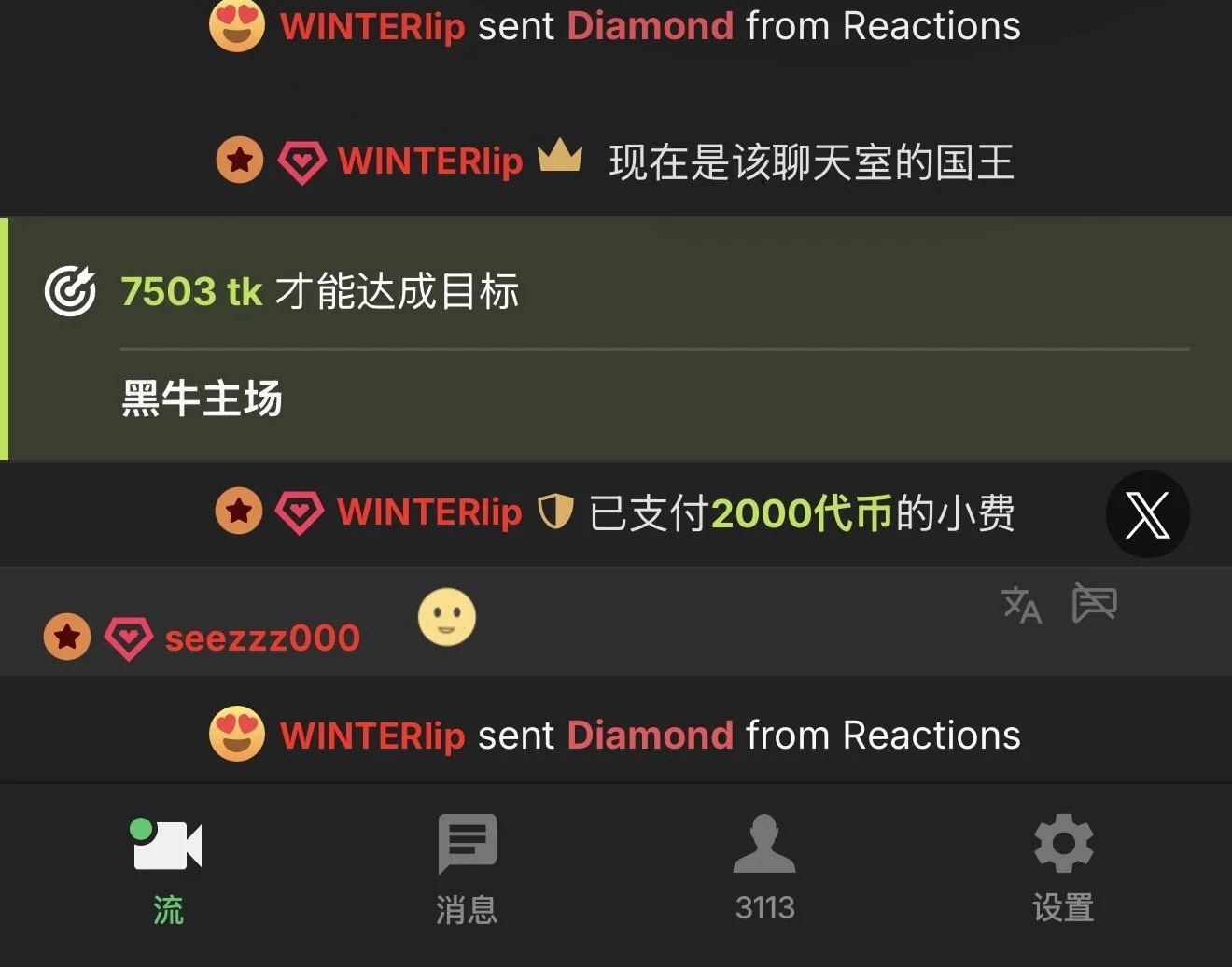Open the X (Twitter) round button
This screenshot has height=967, width=1232.
point(1147,514)
